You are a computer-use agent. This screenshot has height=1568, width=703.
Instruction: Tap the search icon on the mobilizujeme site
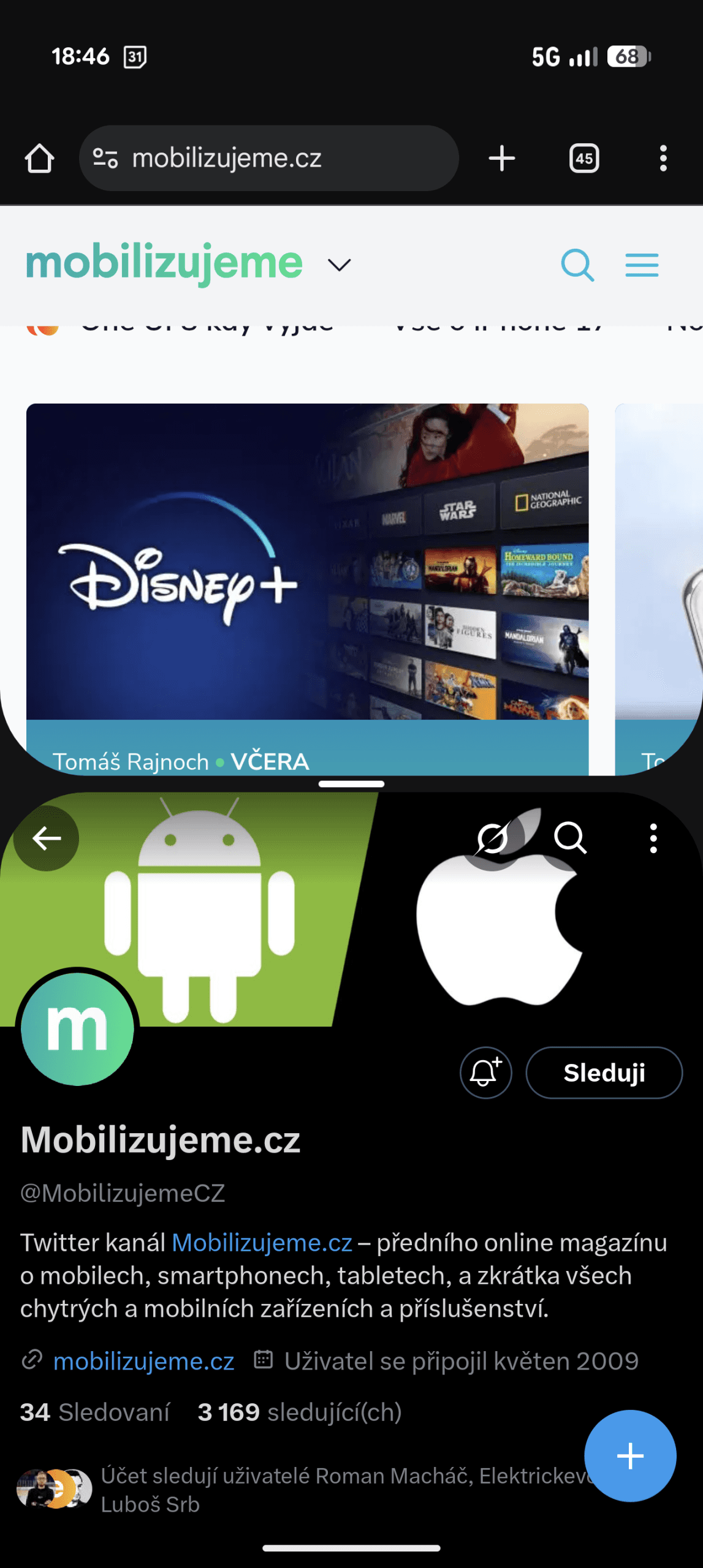(577, 265)
